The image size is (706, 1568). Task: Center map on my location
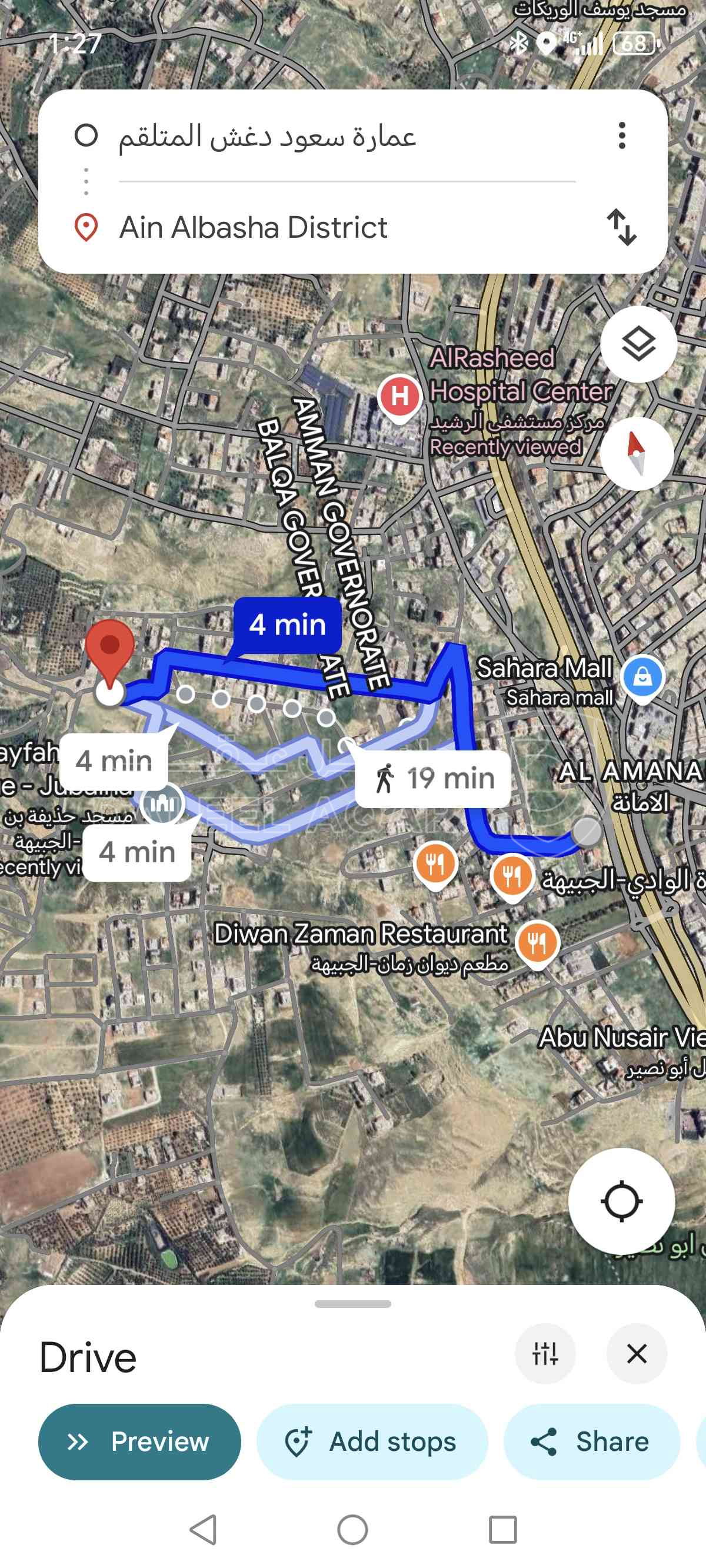621,1201
